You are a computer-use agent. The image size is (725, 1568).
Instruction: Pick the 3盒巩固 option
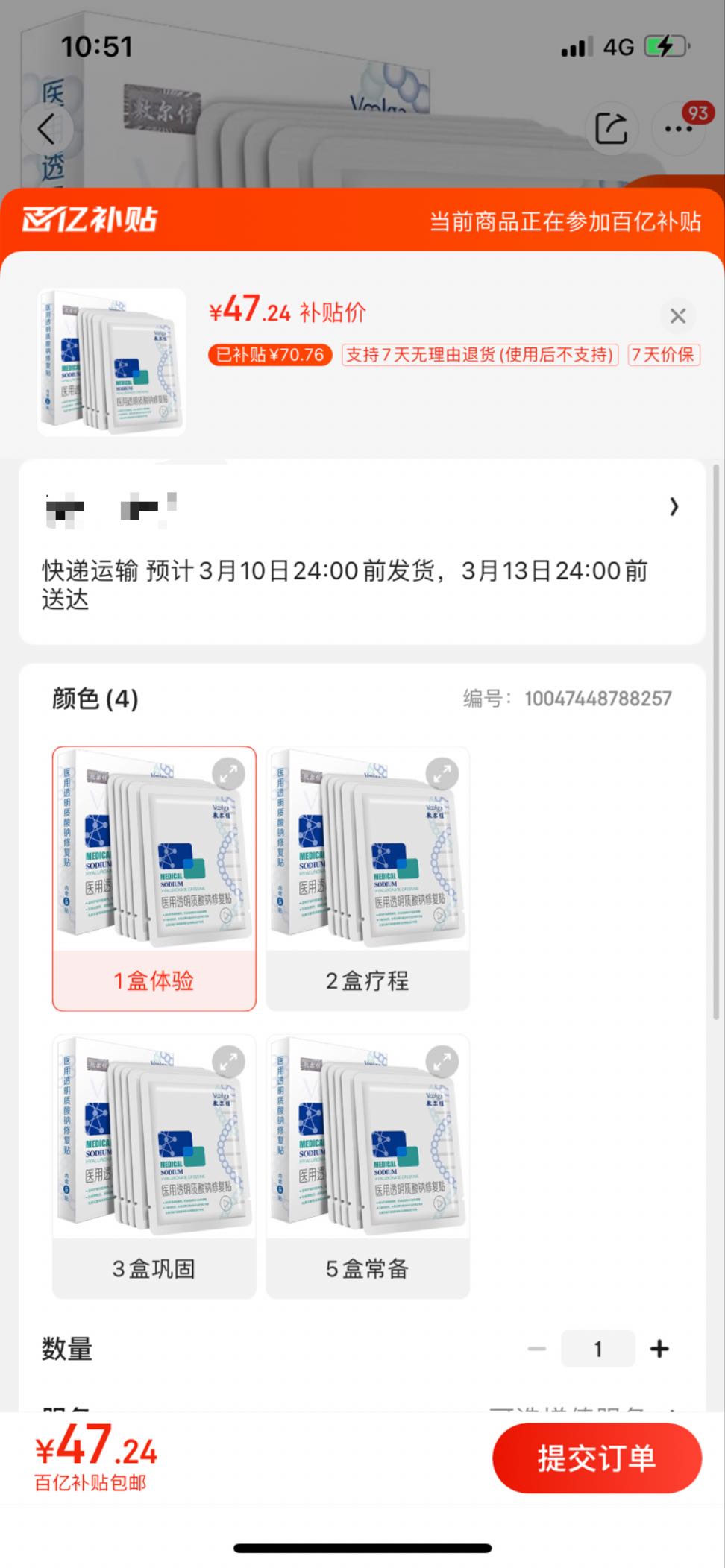154,1166
